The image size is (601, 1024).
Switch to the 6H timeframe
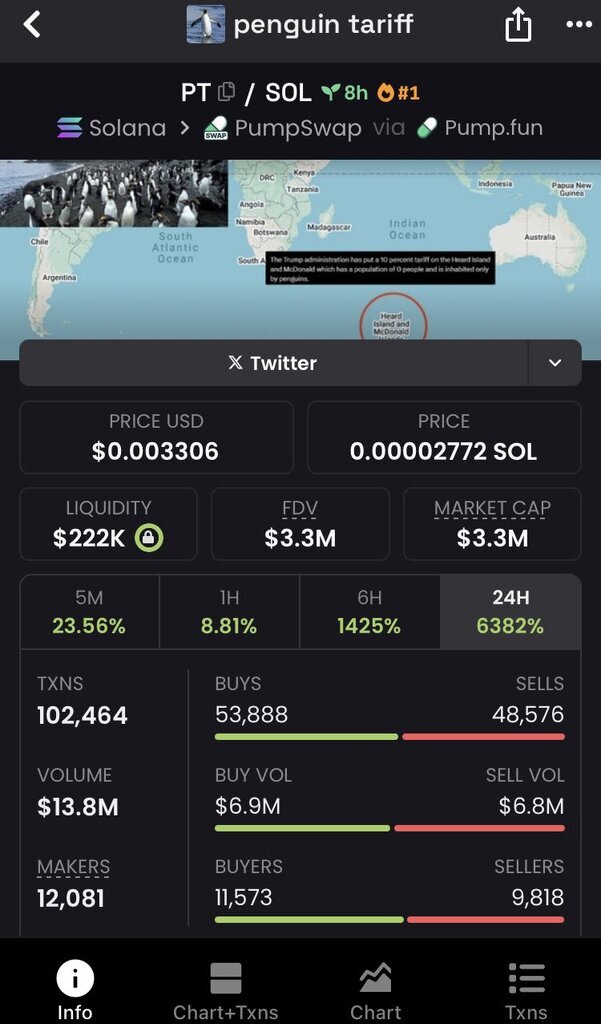pos(370,612)
